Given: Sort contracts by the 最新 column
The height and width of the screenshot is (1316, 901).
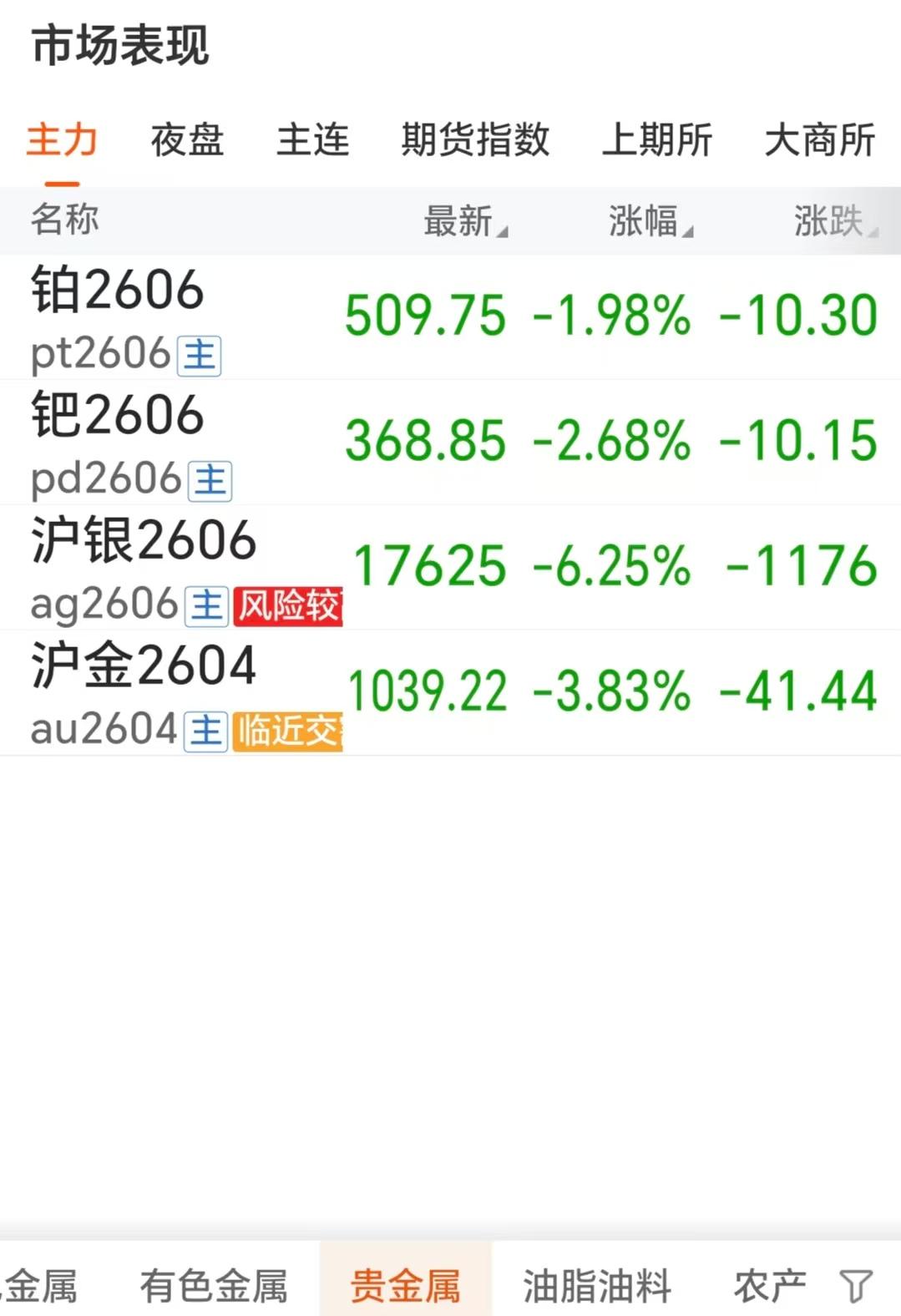Looking at the screenshot, I should pyautogui.click(x=458, y=222).
